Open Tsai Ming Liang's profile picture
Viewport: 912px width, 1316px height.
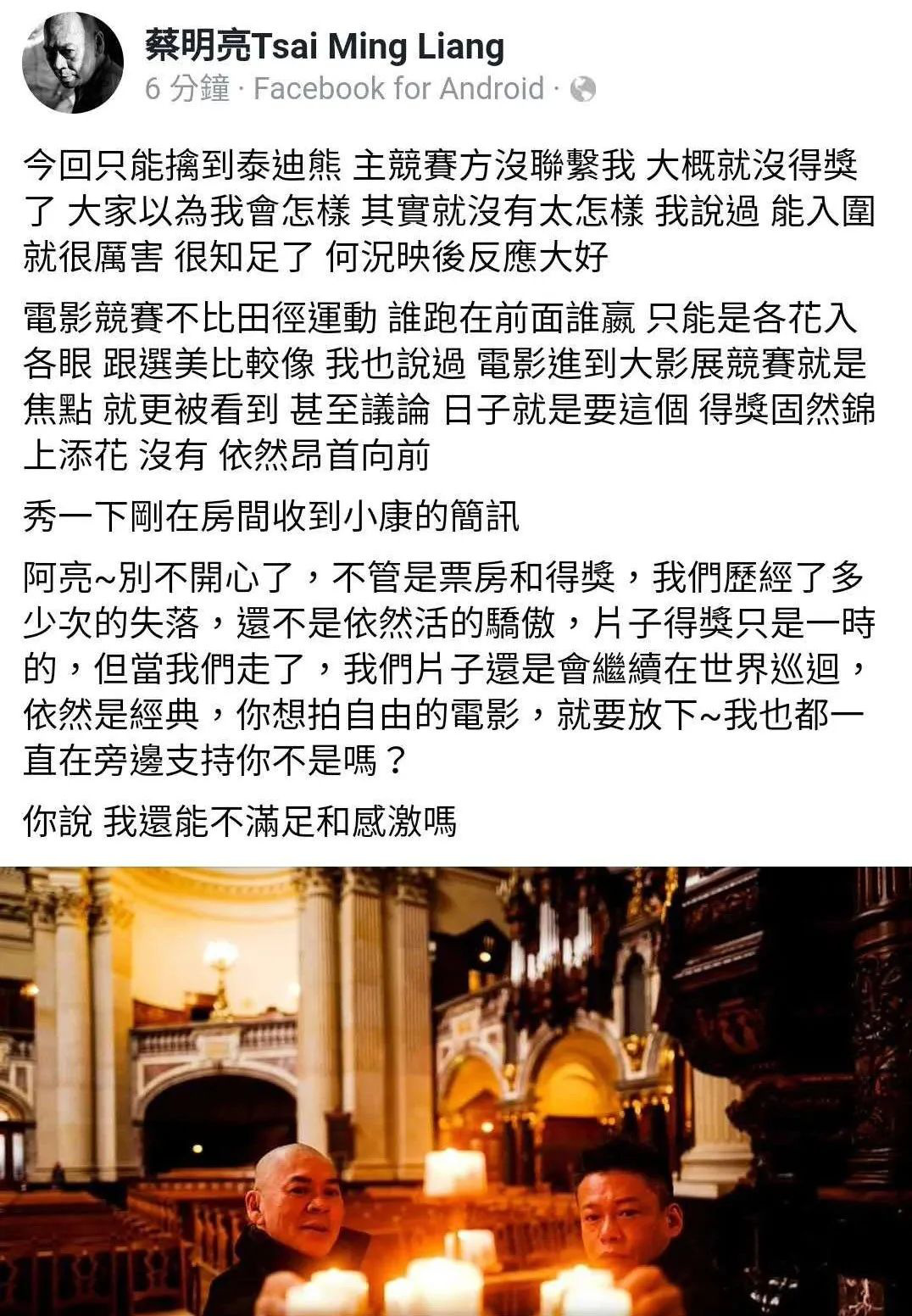pyautogui.click(x=72, y=63)
